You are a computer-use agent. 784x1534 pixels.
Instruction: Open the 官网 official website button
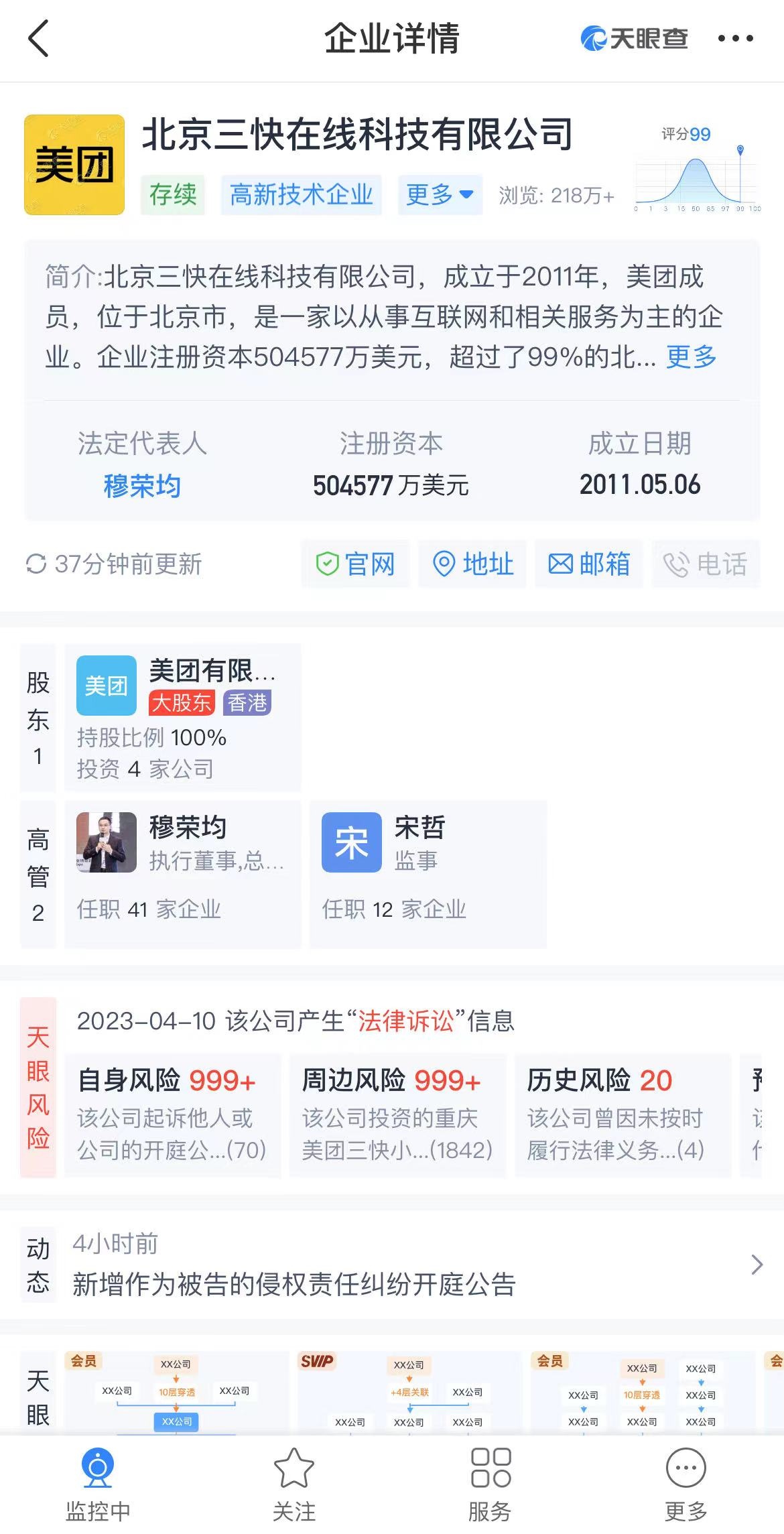click(355, 564)
